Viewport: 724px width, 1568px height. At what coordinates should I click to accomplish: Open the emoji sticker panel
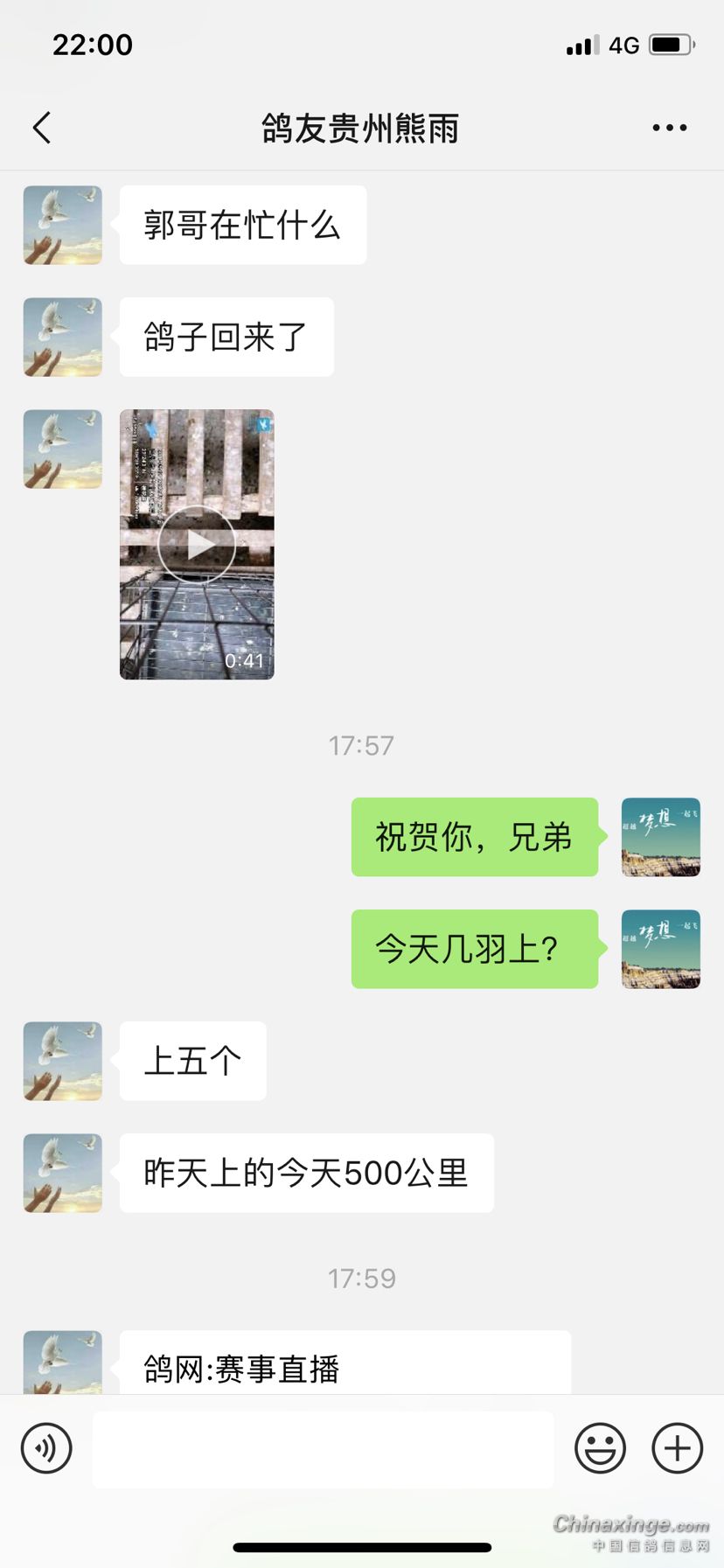tap(600, 1448)
